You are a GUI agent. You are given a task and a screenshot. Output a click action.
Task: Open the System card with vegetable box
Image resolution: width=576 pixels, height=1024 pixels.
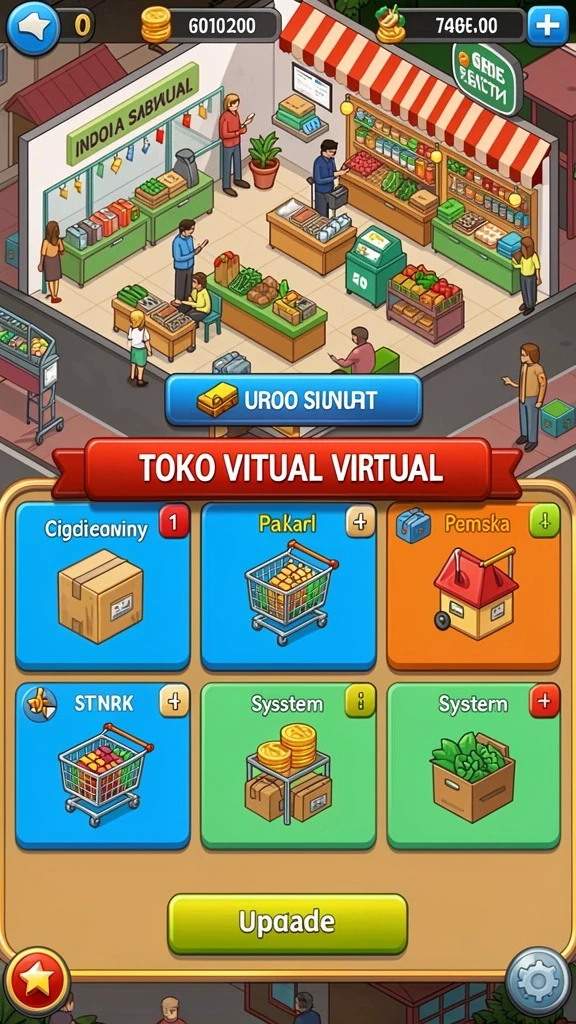(474, 766)
